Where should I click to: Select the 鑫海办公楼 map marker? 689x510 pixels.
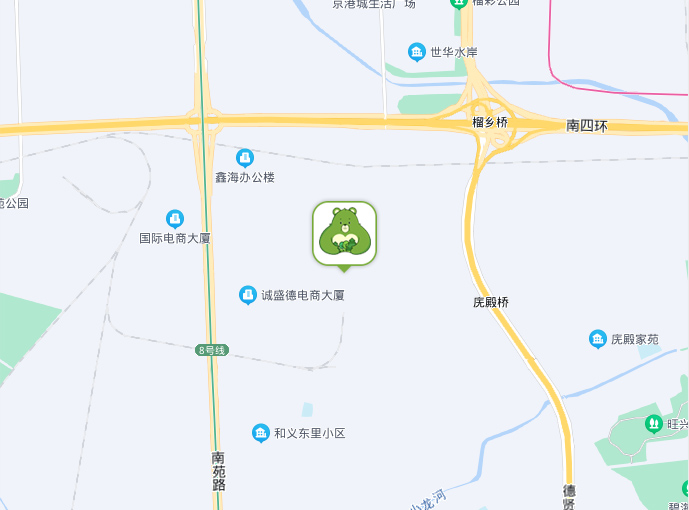[245, 158]
